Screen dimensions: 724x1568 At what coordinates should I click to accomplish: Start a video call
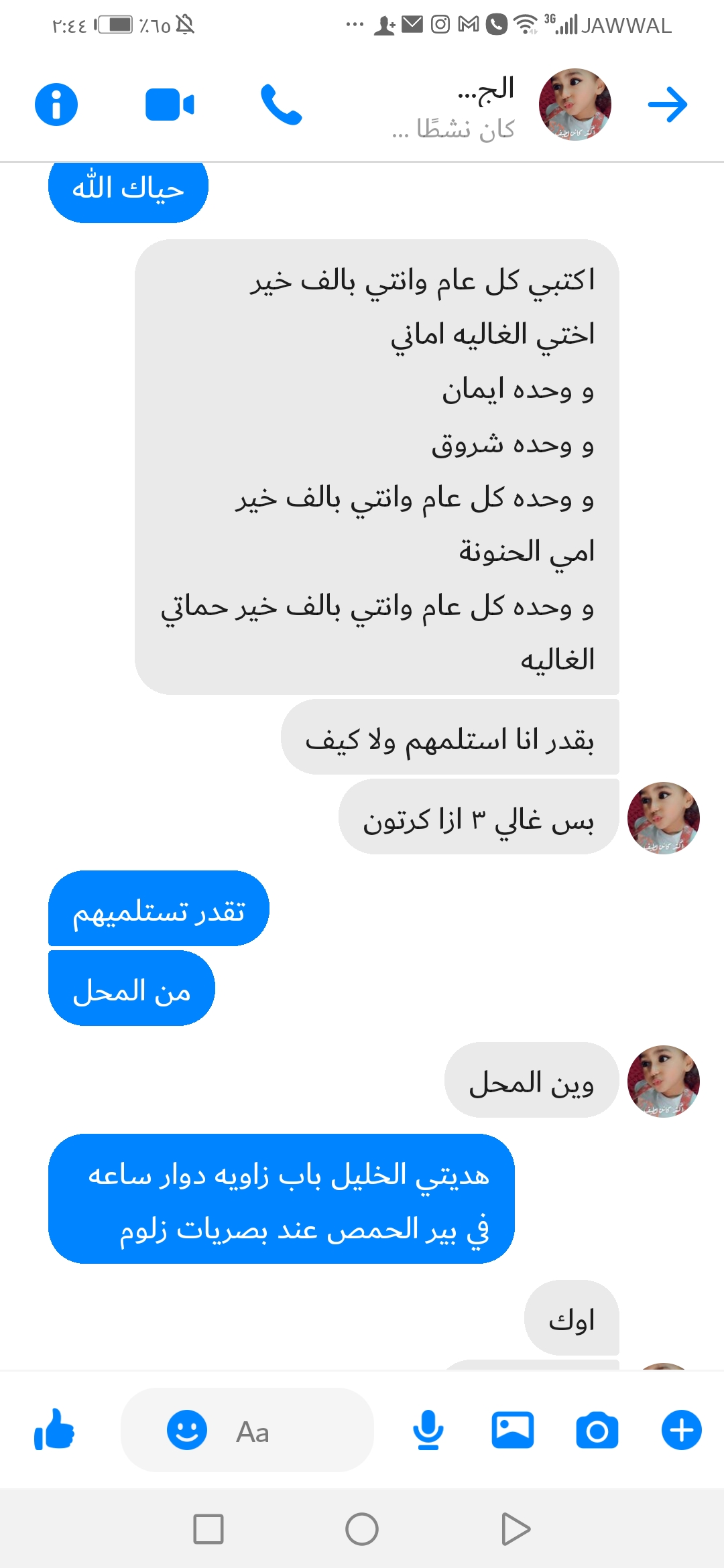(170, 105)
